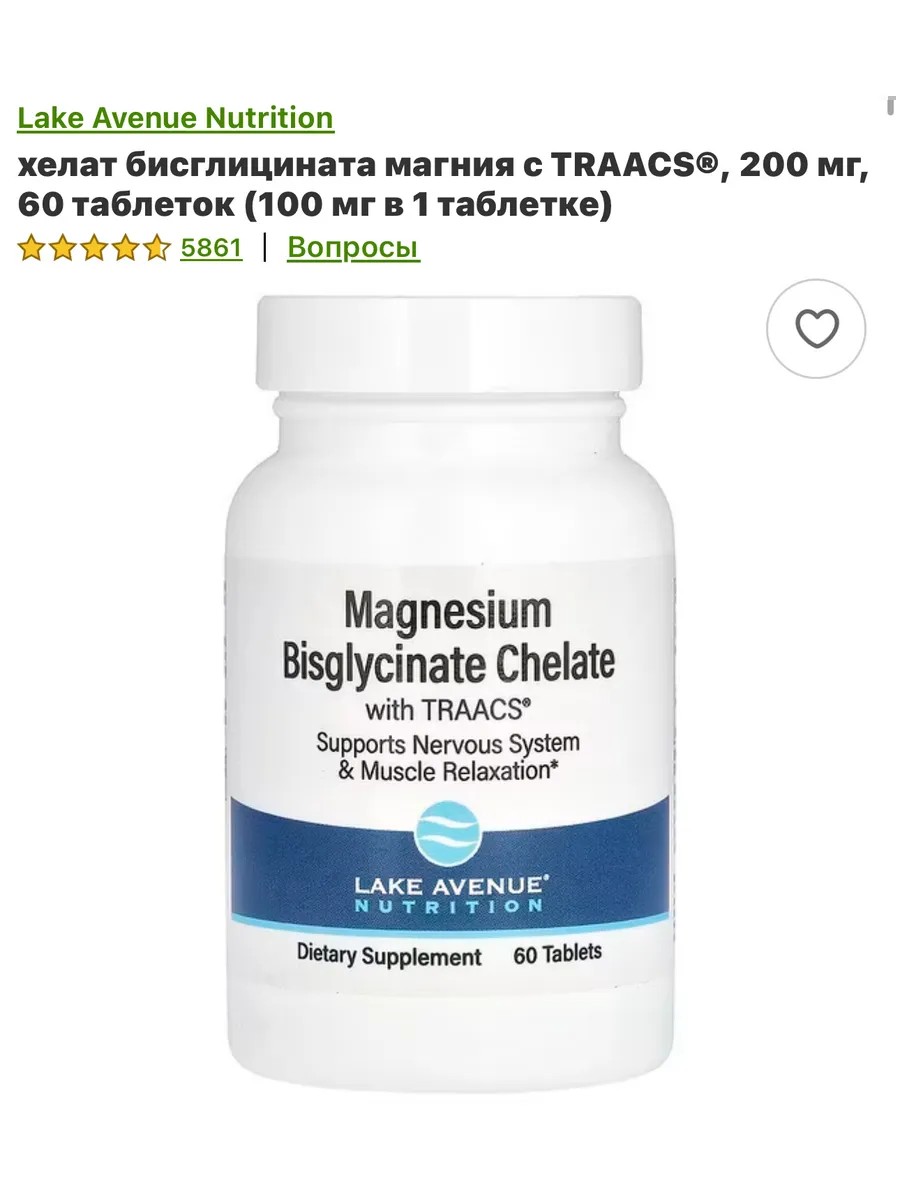
Task: Open the Вопросы link
Action: point(353,247)
